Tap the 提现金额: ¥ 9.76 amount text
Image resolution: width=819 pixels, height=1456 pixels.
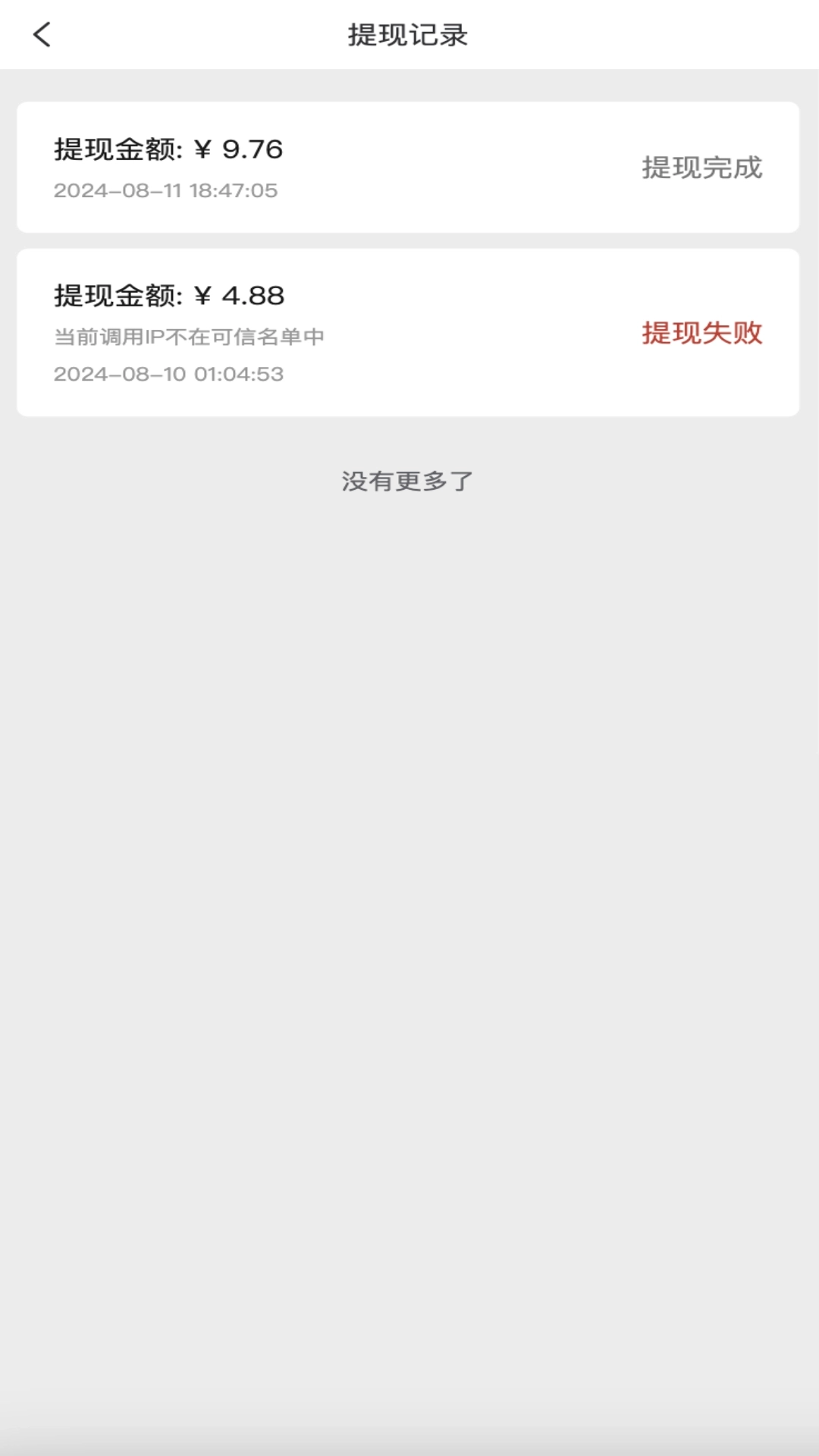(167, 149)
